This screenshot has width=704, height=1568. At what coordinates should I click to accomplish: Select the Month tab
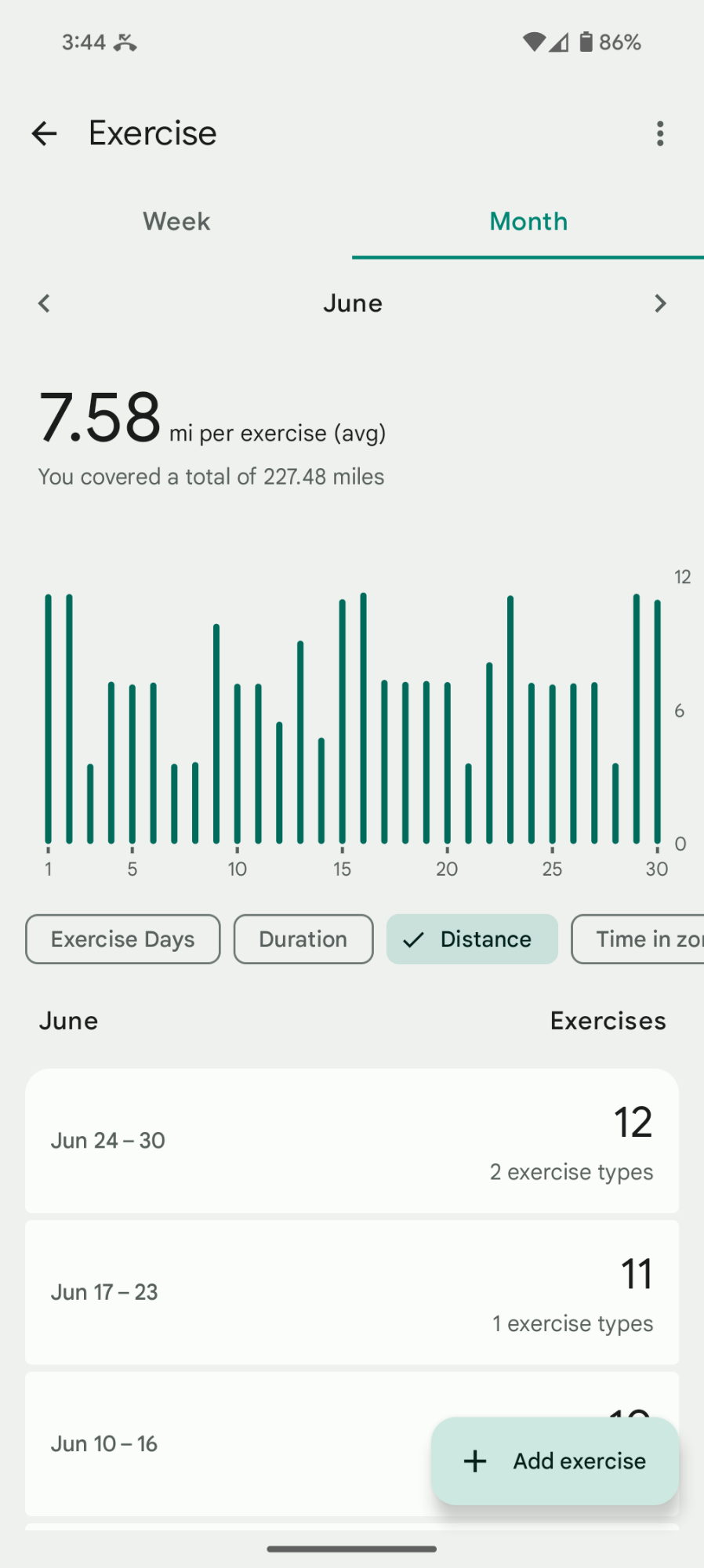click(528, 222)
